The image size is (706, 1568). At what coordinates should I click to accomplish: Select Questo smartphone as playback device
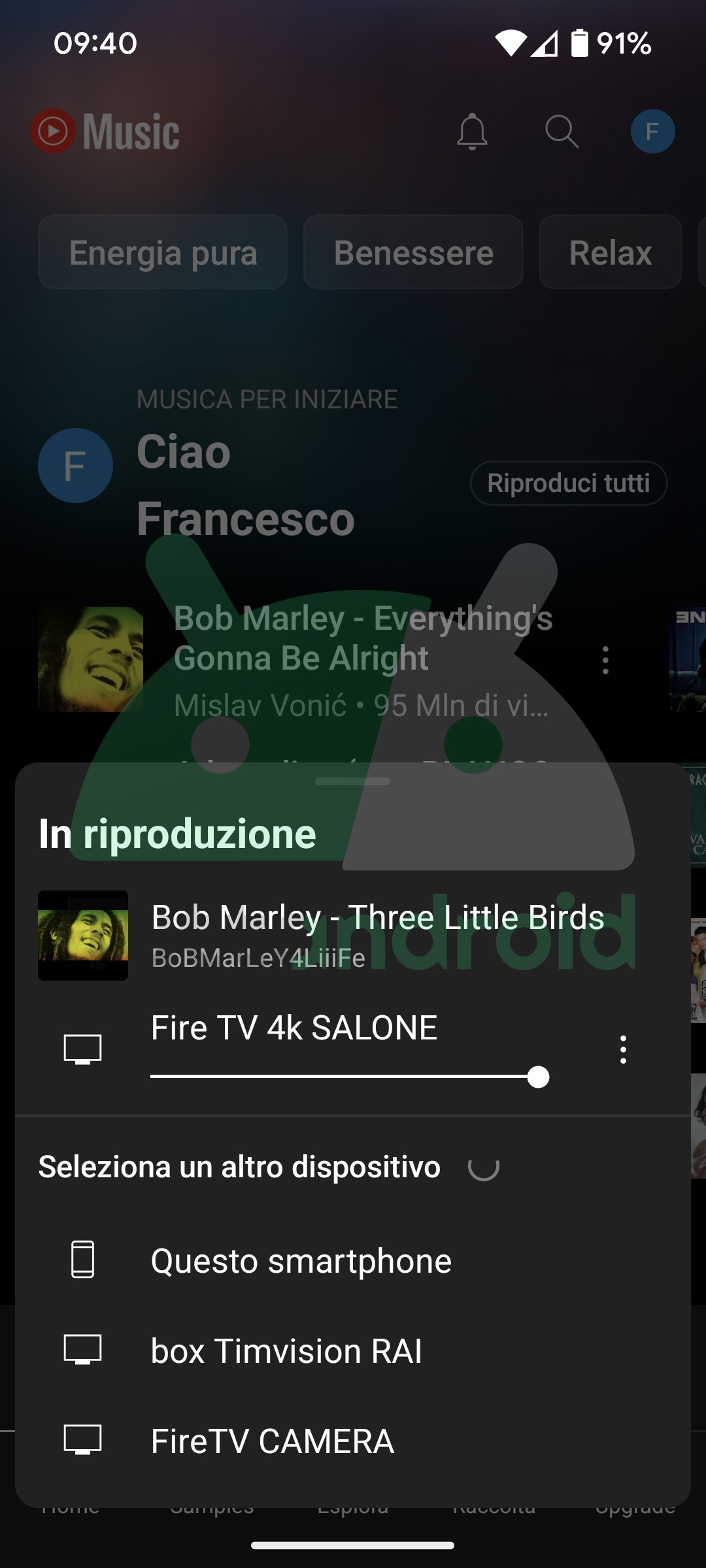(x=353, y=1260)
